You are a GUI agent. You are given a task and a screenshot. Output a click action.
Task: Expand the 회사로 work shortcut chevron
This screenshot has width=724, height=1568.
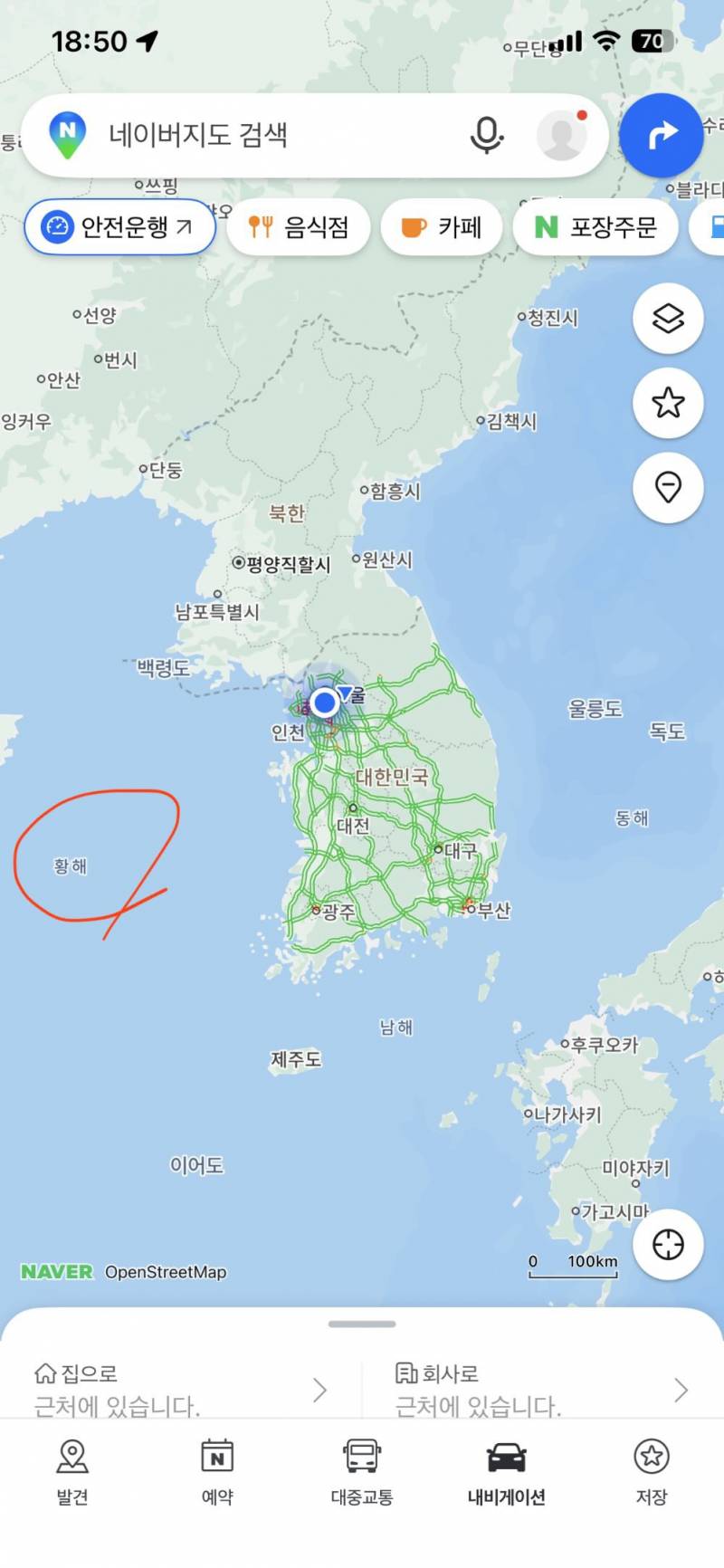click(683, 1390)
